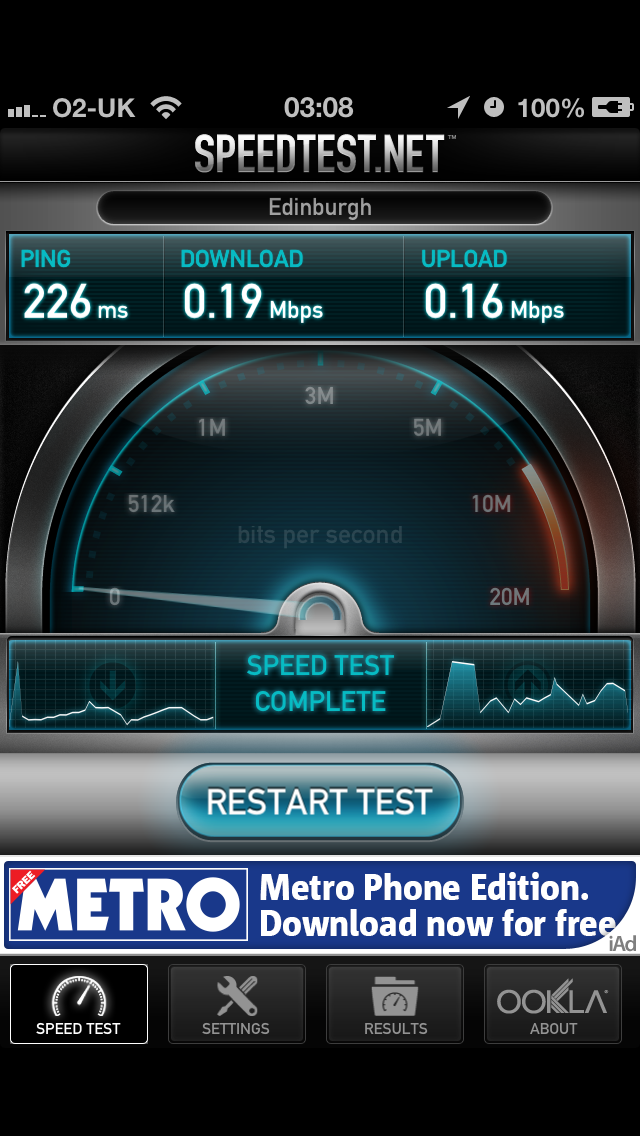This screenshot has width=640, height=1136.
Task: Open the Metro Phone Edition ad banner
Action: pyautogui.click(x=320, y=905)
